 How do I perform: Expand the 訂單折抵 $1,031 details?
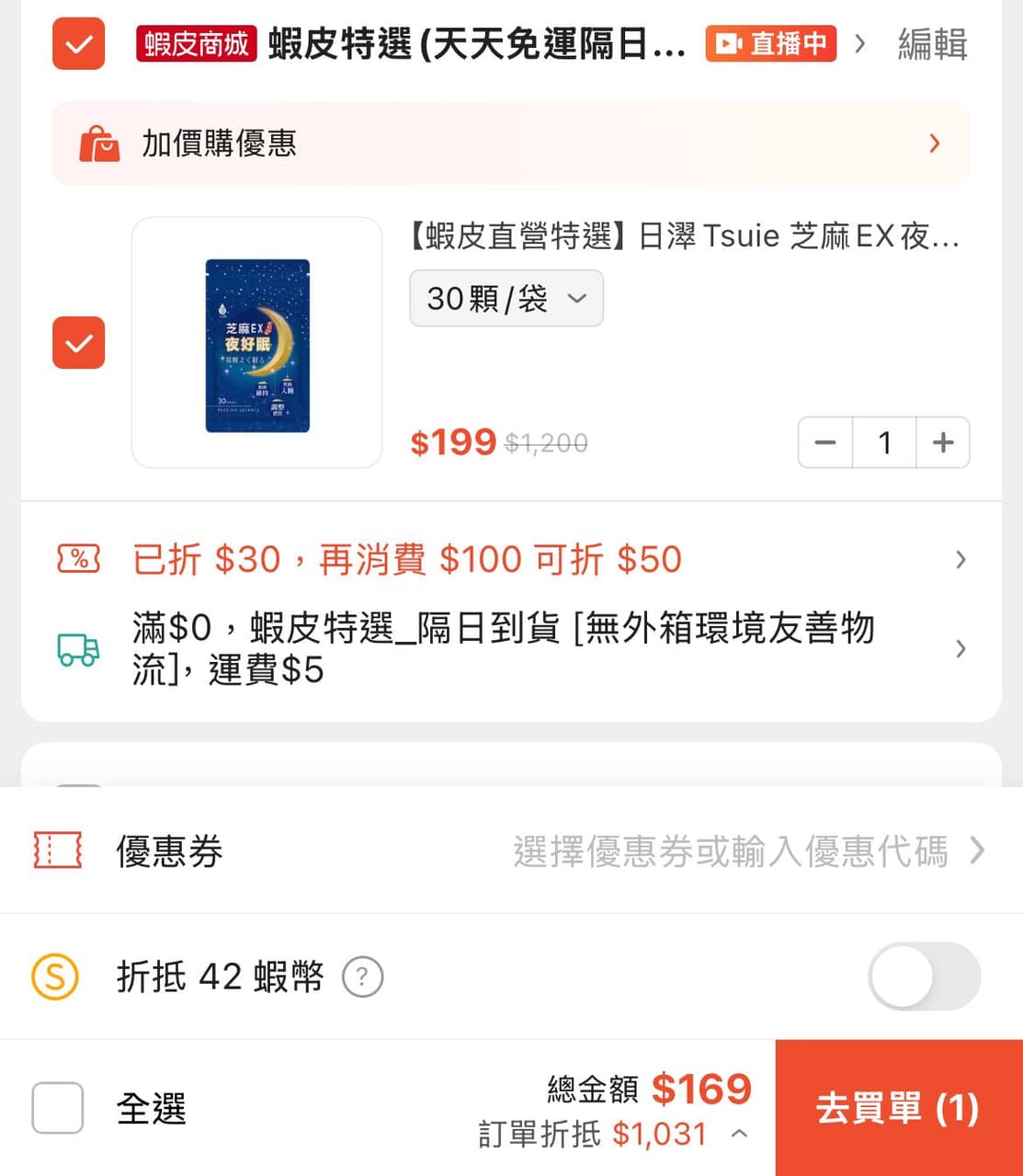click(740, 1134)
